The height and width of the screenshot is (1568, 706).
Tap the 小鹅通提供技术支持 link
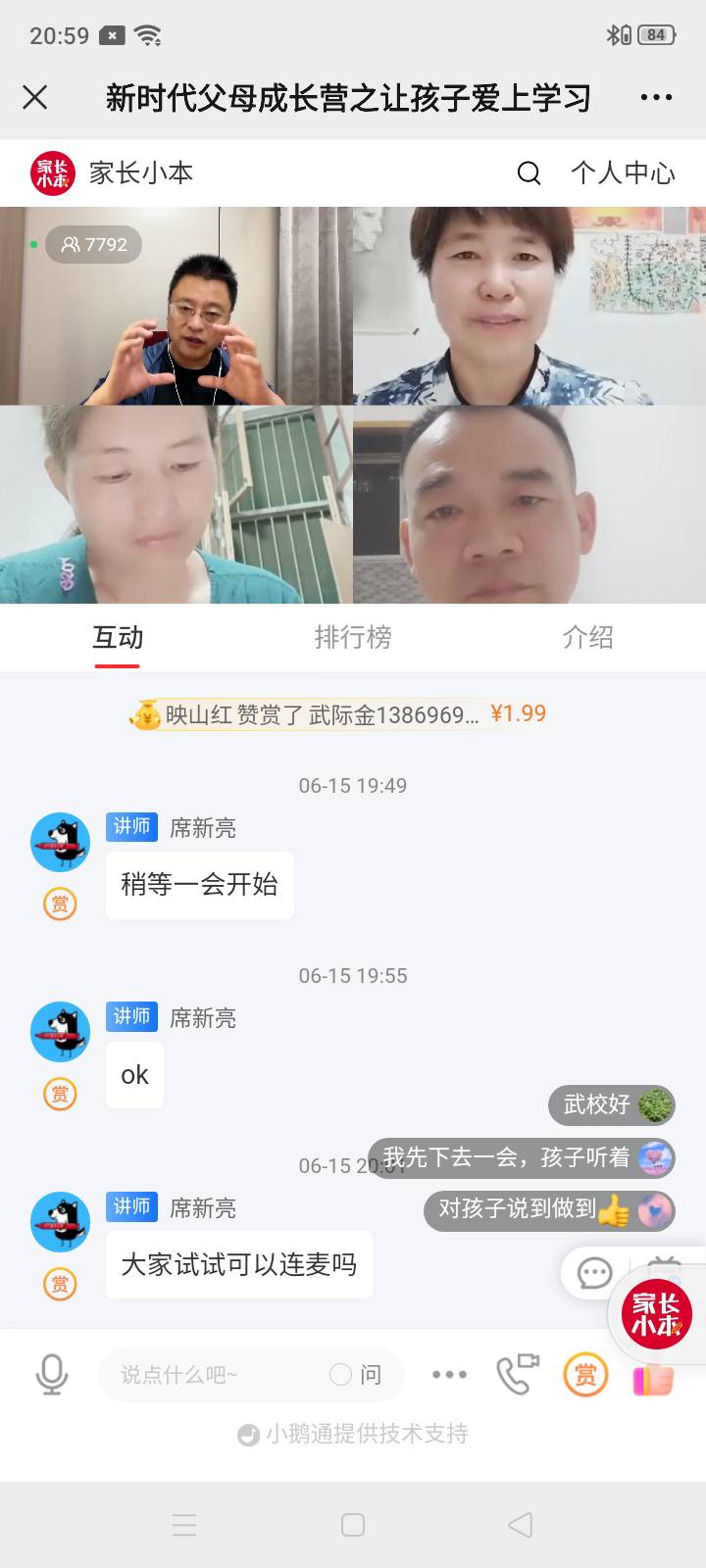click(x=353, y=1434)
